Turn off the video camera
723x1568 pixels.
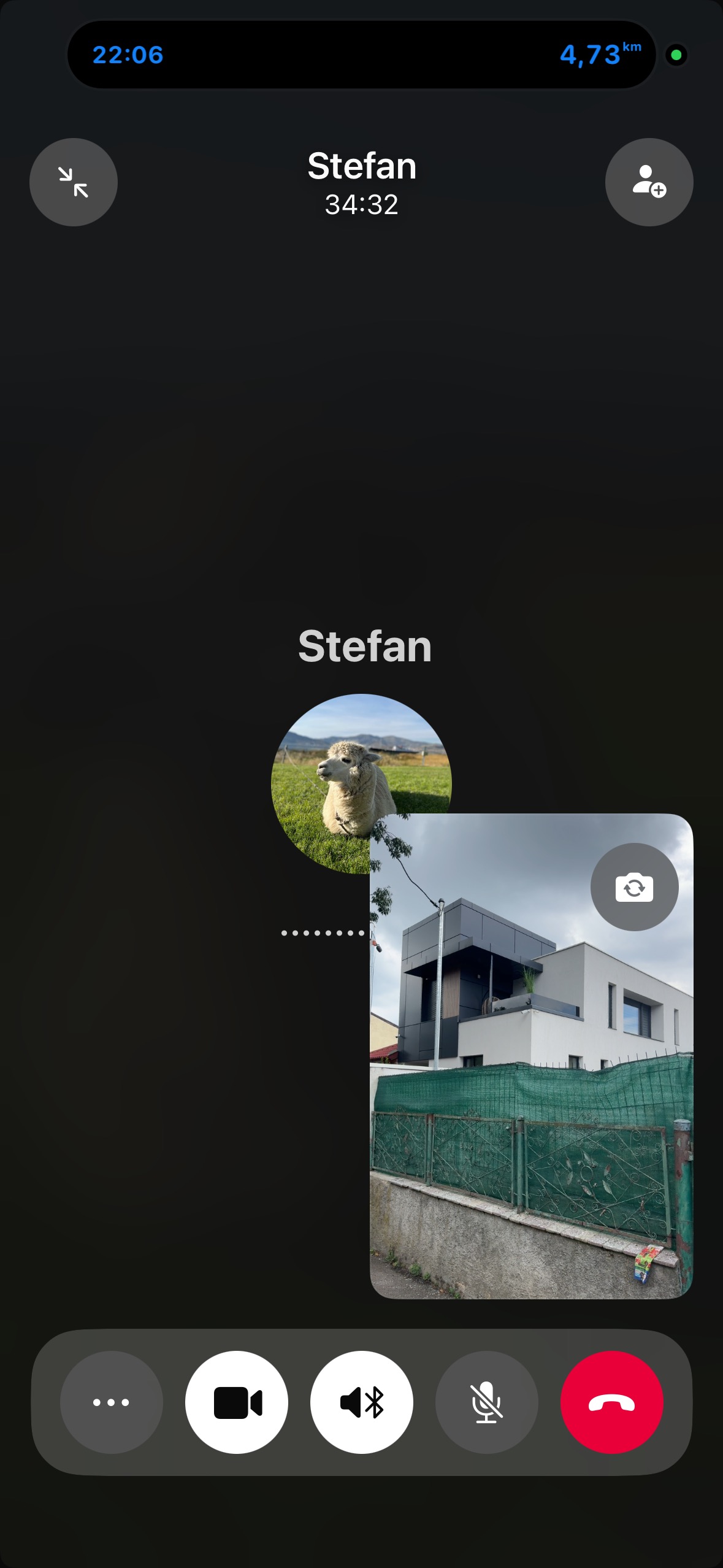coord(237,1402)
